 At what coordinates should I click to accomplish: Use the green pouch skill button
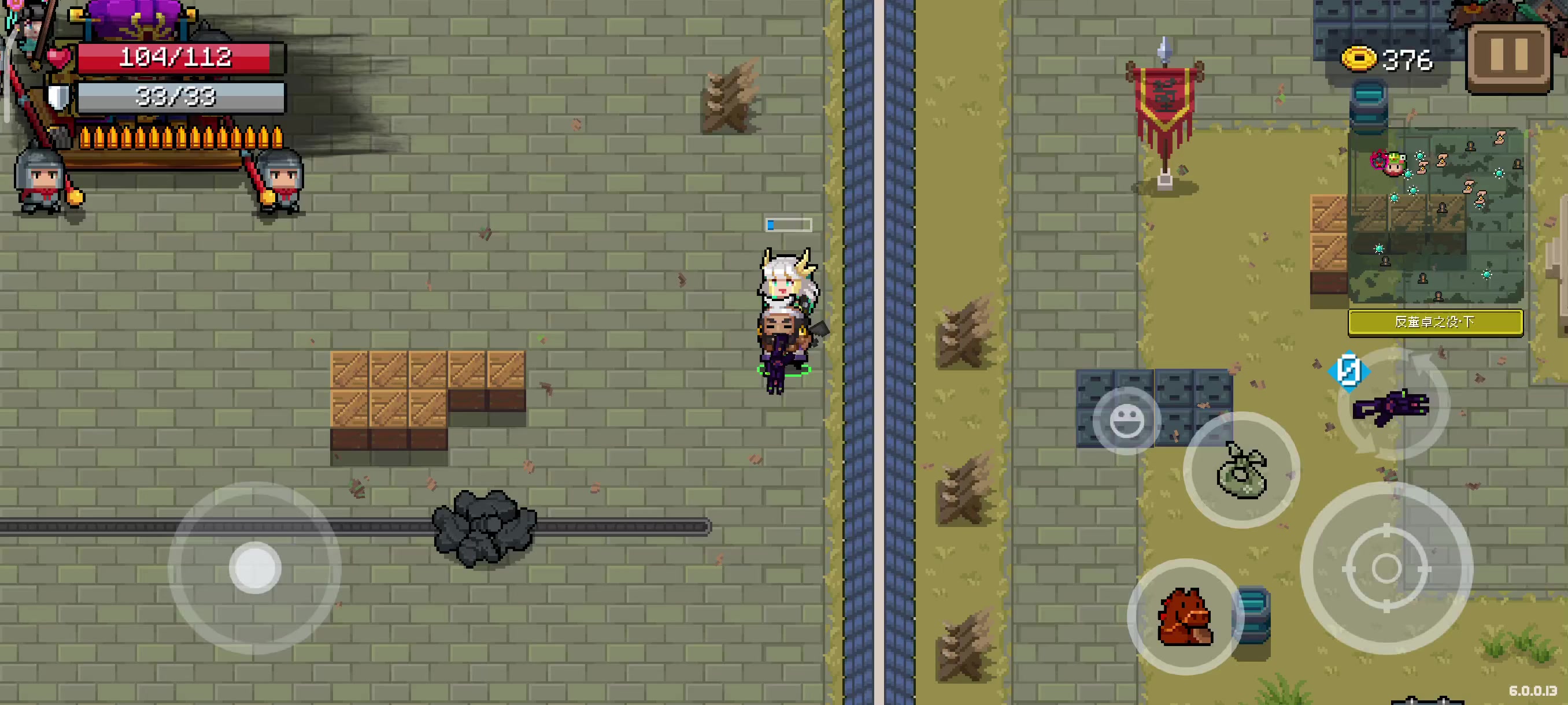point(1241,470)
